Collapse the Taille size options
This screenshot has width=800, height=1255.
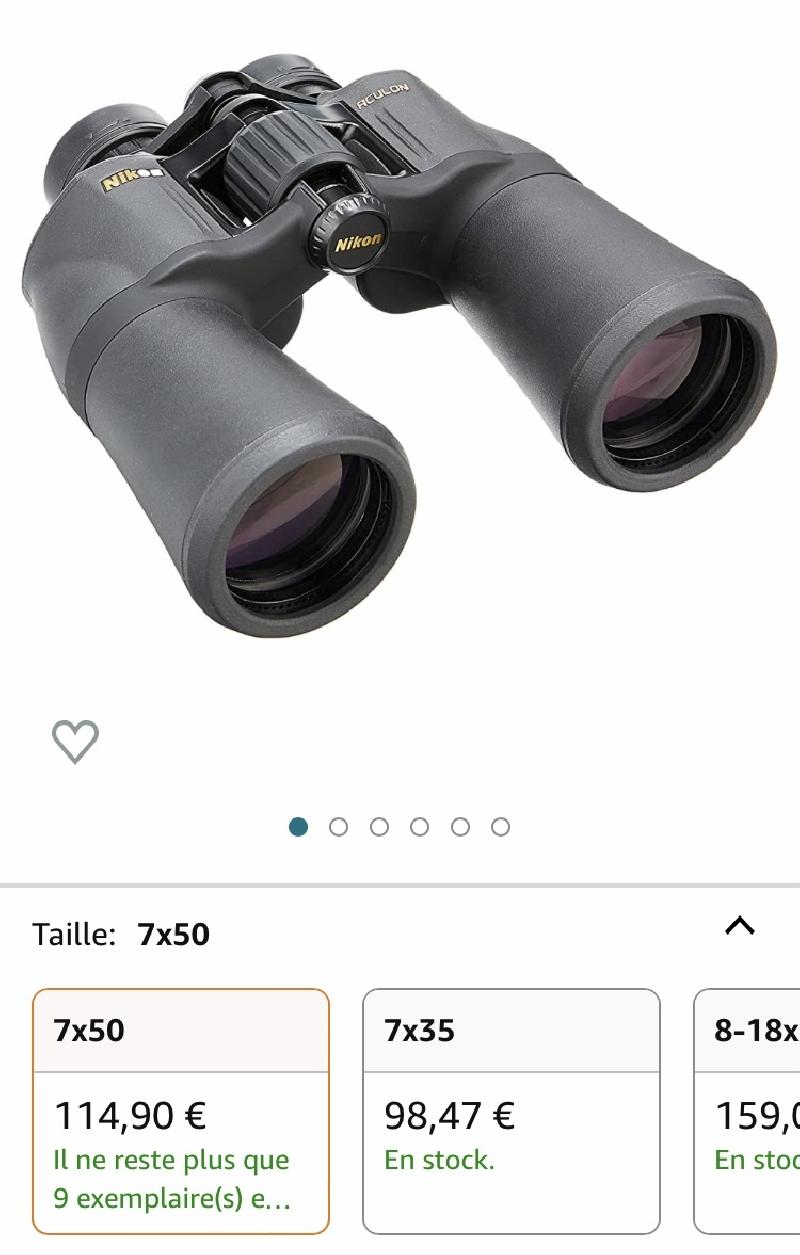739,926
